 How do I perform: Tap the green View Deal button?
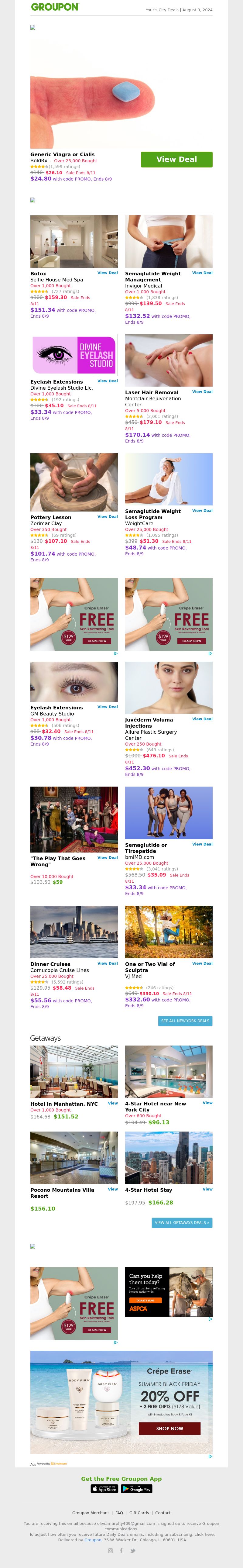click(x=176, y=160)
